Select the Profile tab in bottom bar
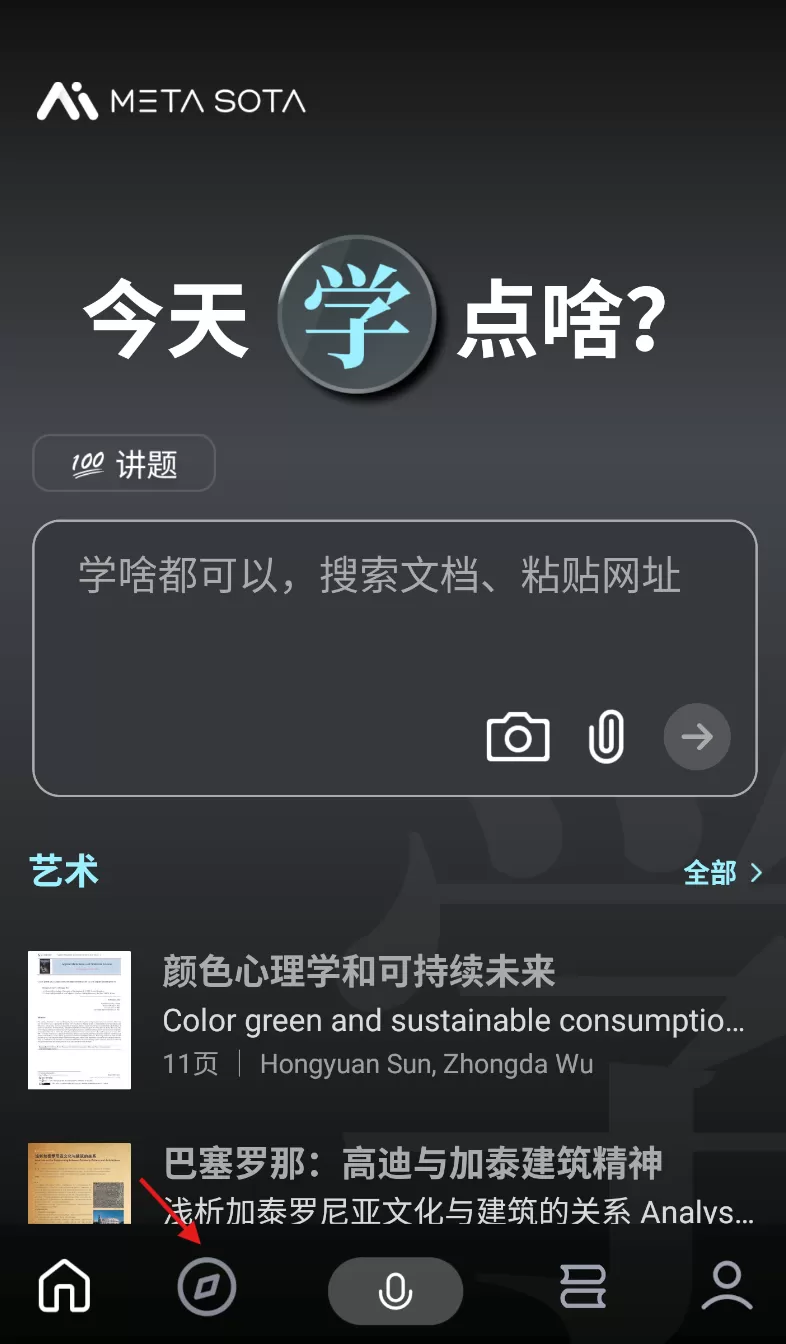 727,1289
